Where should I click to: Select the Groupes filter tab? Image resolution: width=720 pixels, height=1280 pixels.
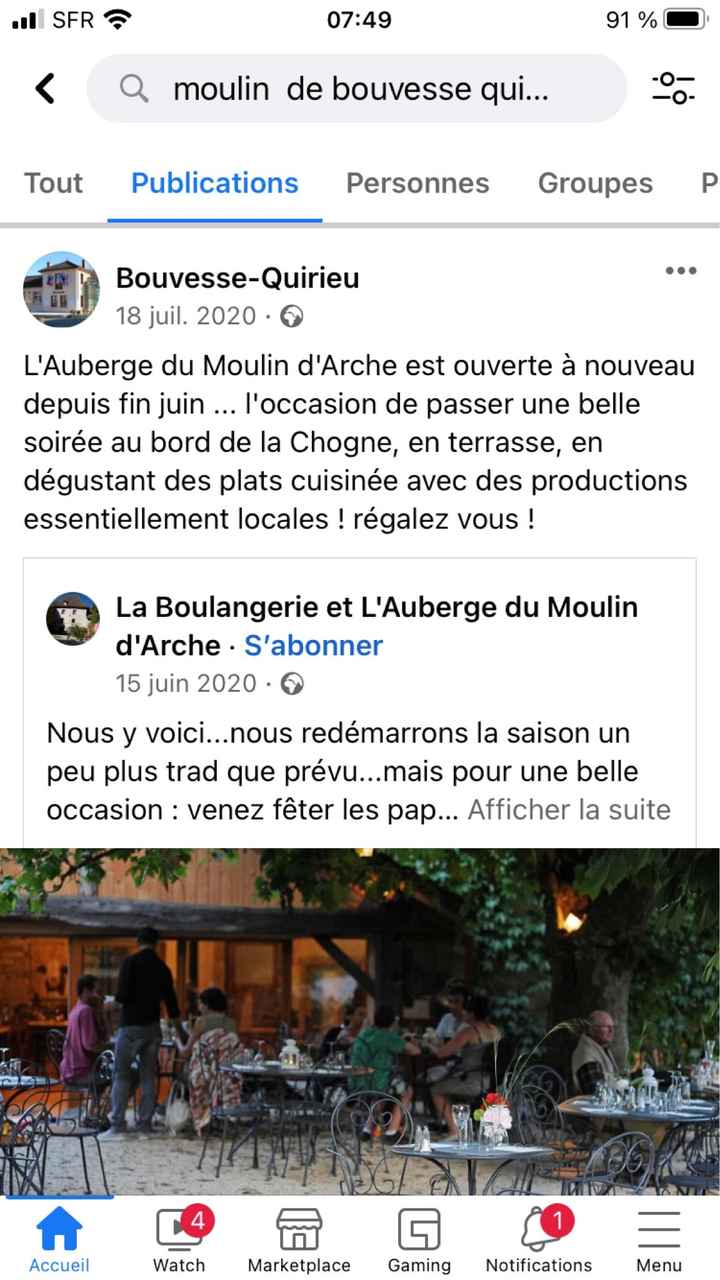pyautogui.click(x=595, y=183)
